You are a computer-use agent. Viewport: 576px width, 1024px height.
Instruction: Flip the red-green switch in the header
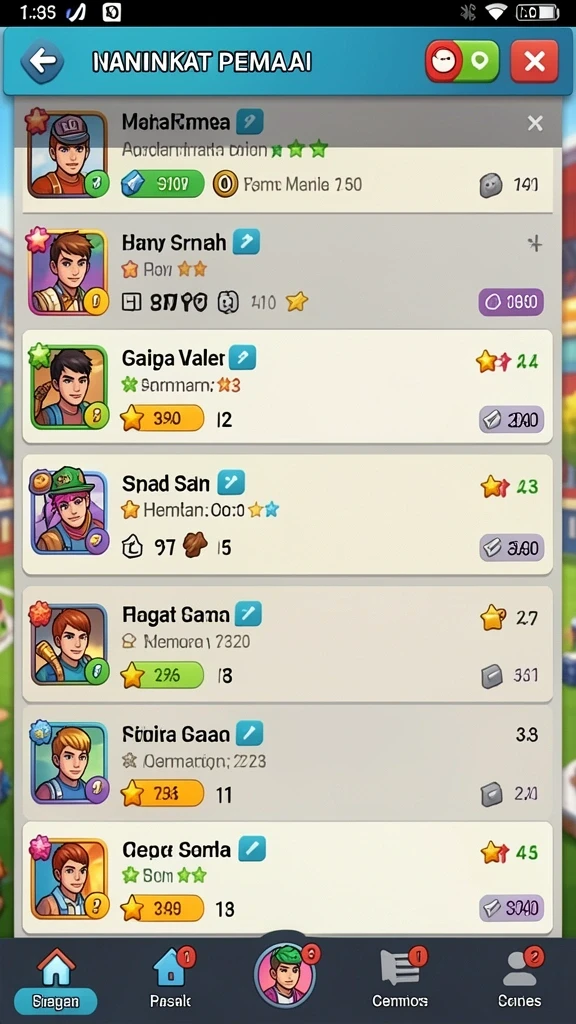pyautogui.click(x=462, y=61)
